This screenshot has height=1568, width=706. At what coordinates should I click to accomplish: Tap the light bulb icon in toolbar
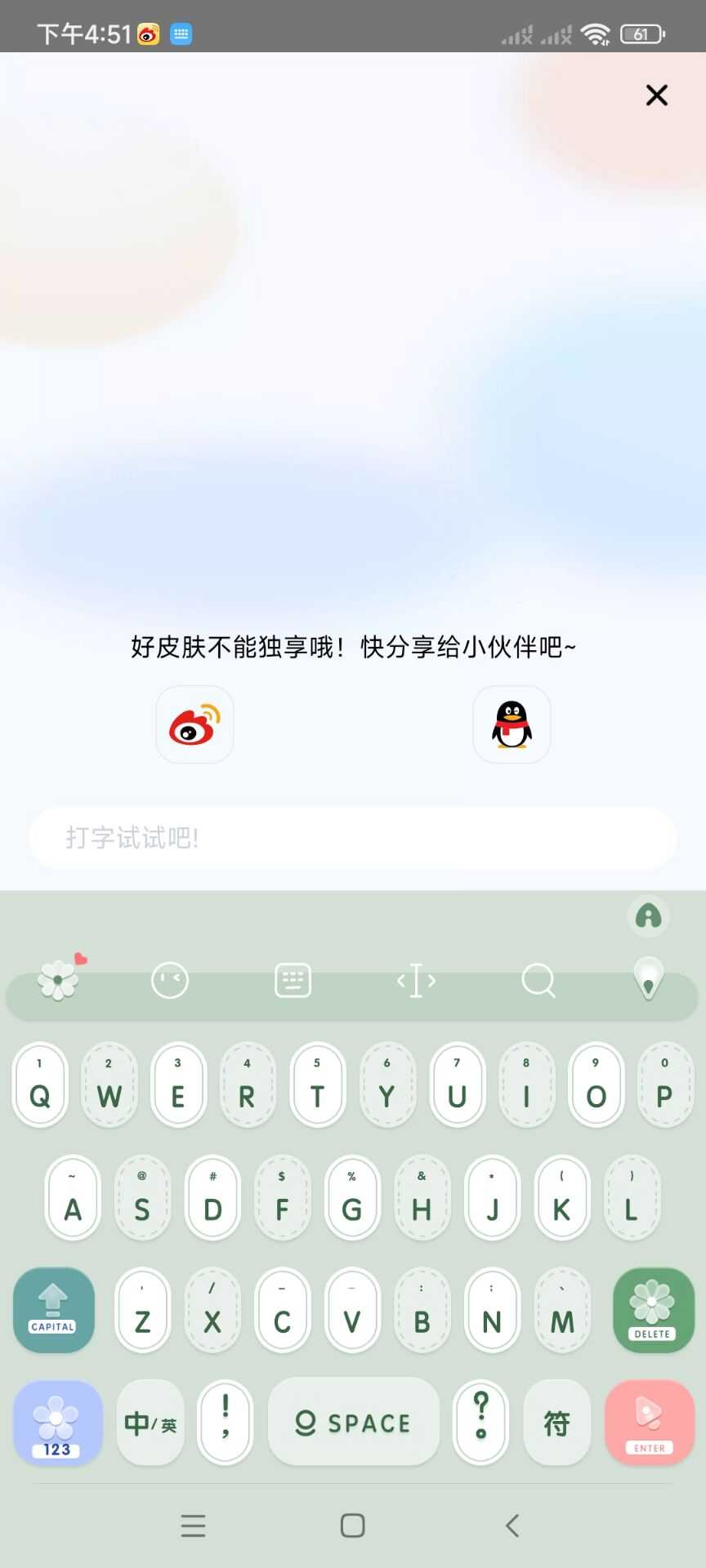[x=649, y=978]
